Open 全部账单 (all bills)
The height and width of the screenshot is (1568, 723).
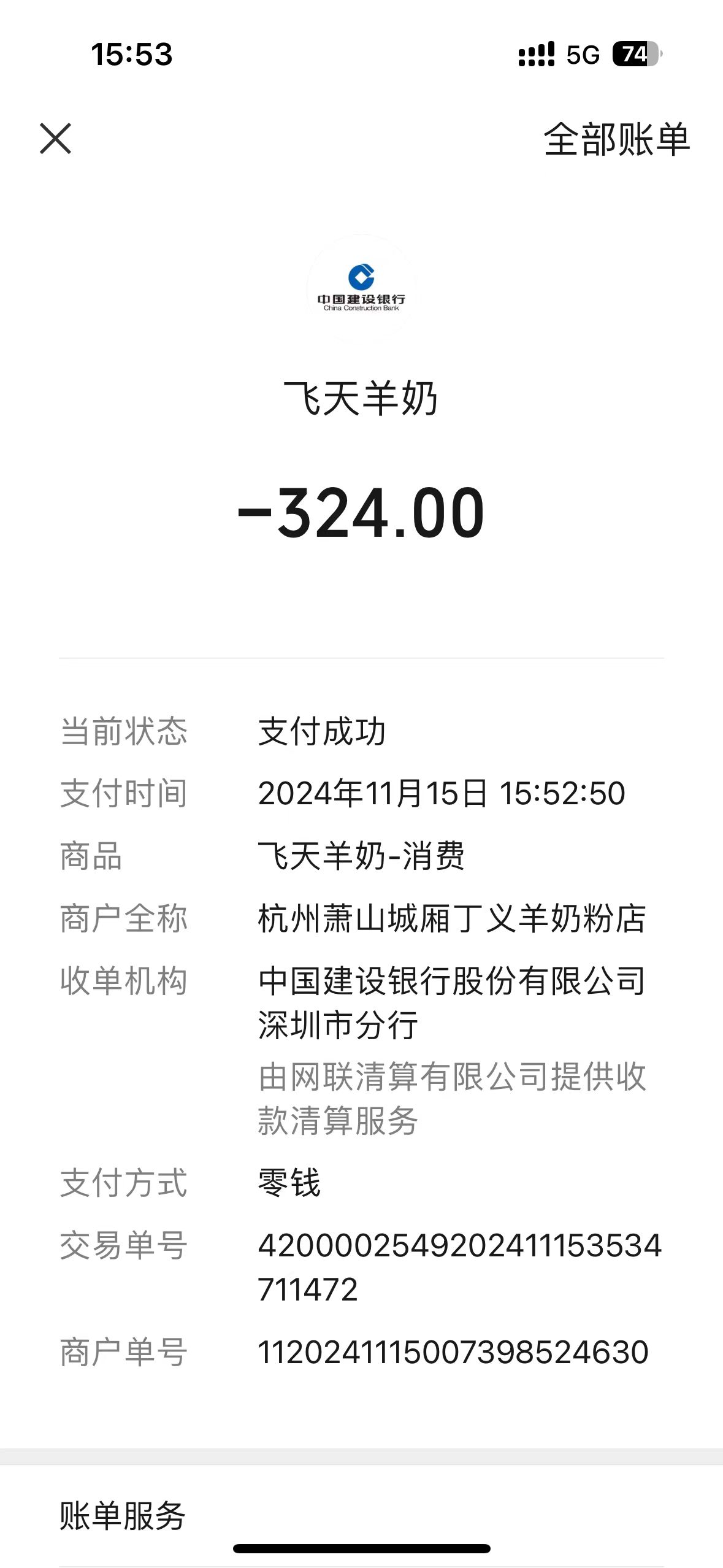click(x=616, y=140)
